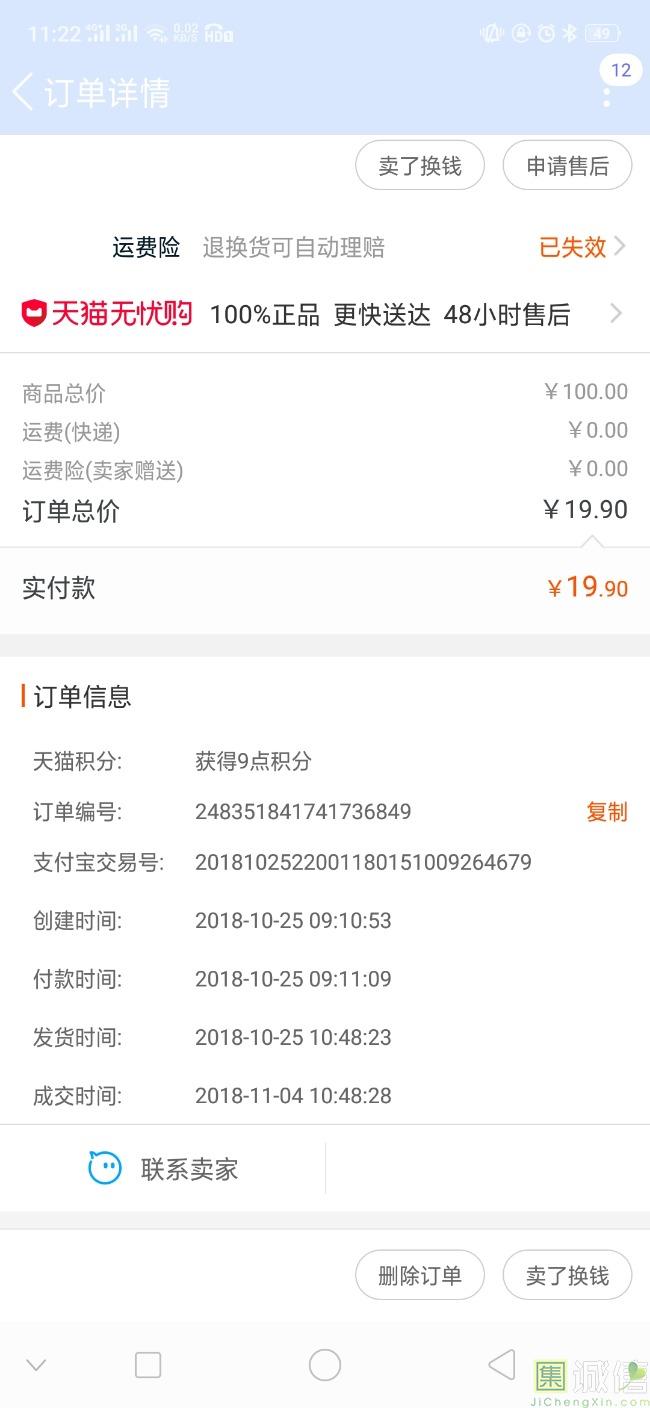Tap the top 卖了换钱 button
The height and width of the screenshot is (1408, 650).
click(x=420, y=166)
